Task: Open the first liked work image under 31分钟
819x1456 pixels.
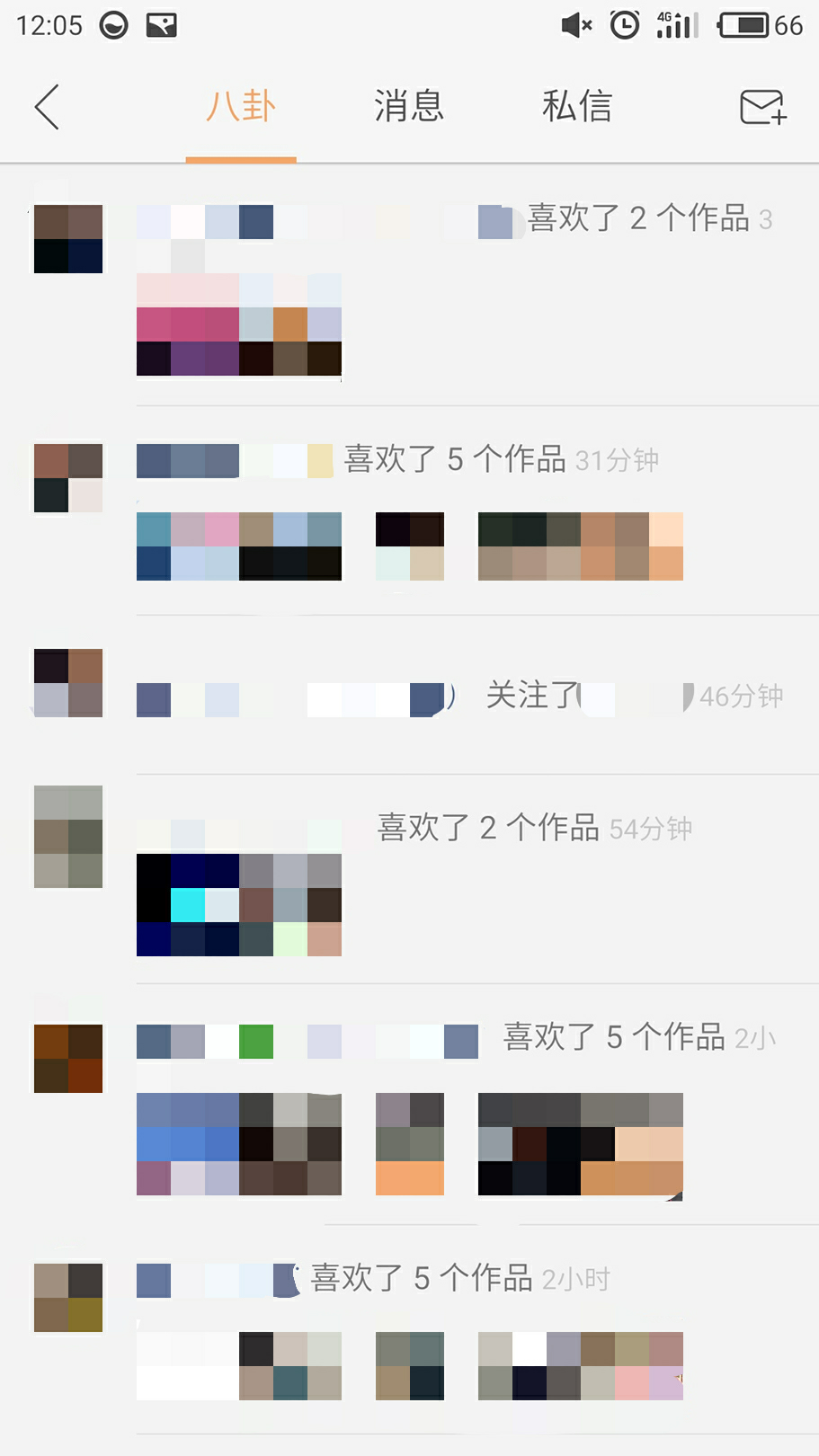Action: (x=238, y=546)
